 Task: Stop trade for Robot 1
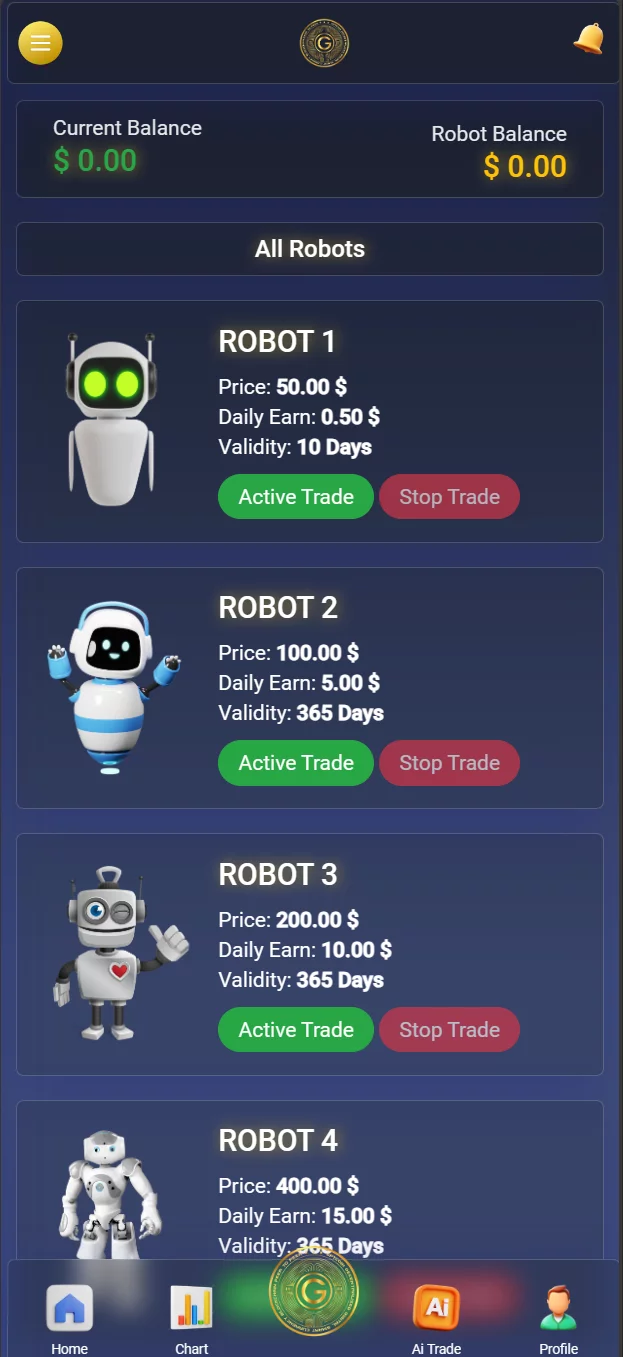[449, 497]
